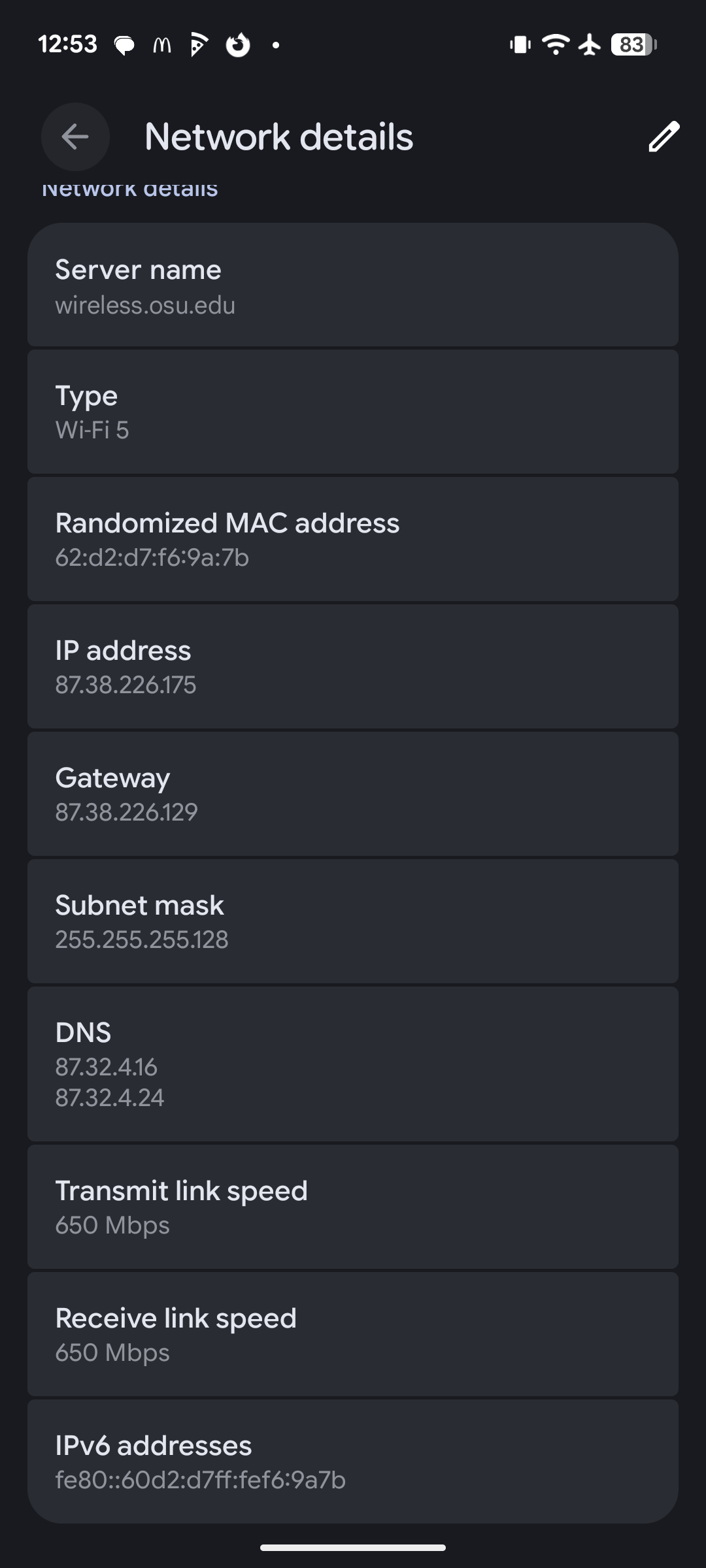Tap the IPv6 addresses row

pyautogui.click(x=353, y=1462)
